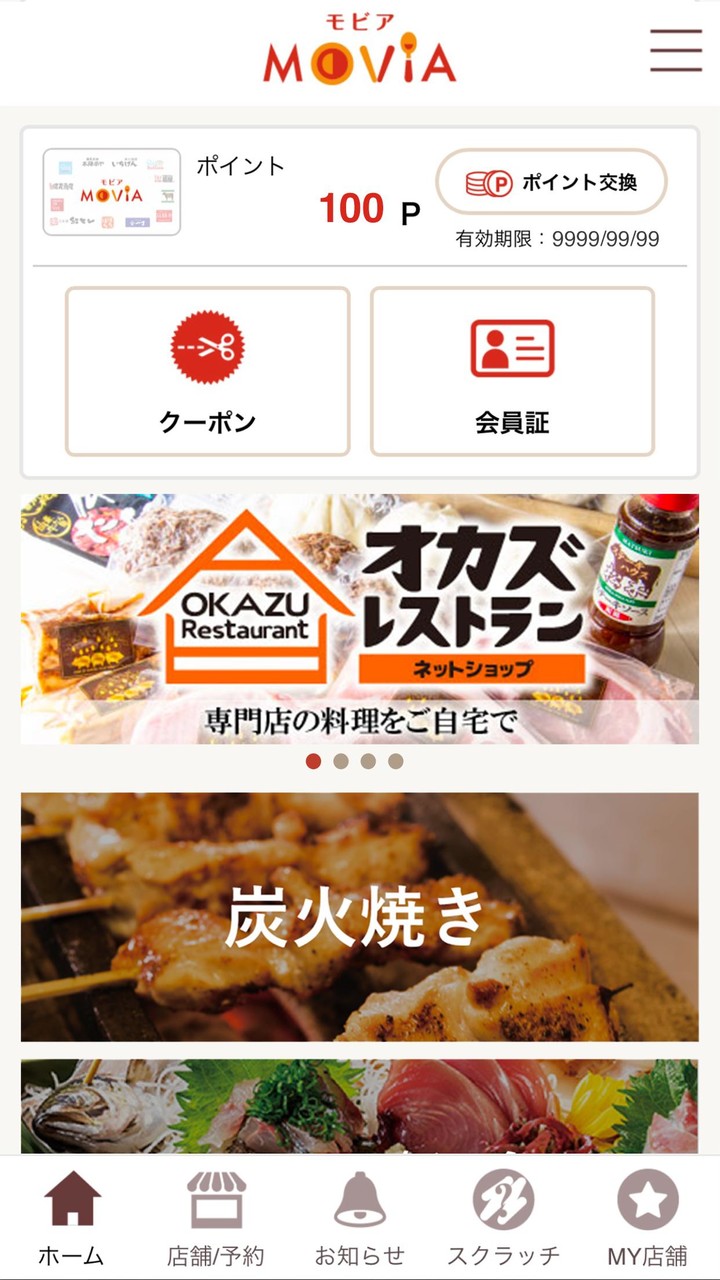Open the オカズレストラン net shop banner
The height and width of the screenshot is (1280, 720).
pyautogui.click(x=360, y=618)
